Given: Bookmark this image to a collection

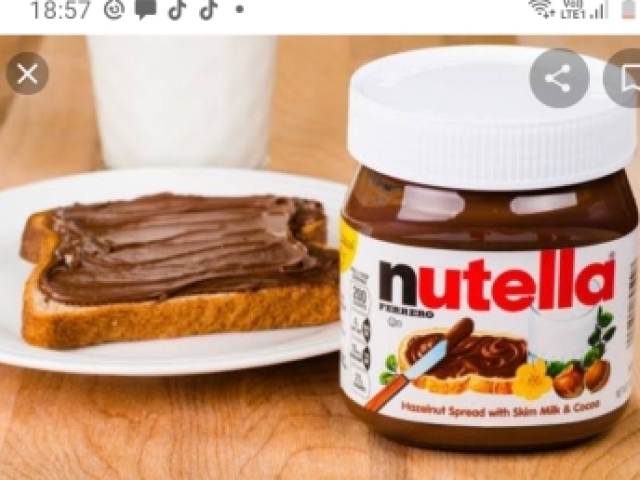Looking at the screenshot, I should point(627,78).
